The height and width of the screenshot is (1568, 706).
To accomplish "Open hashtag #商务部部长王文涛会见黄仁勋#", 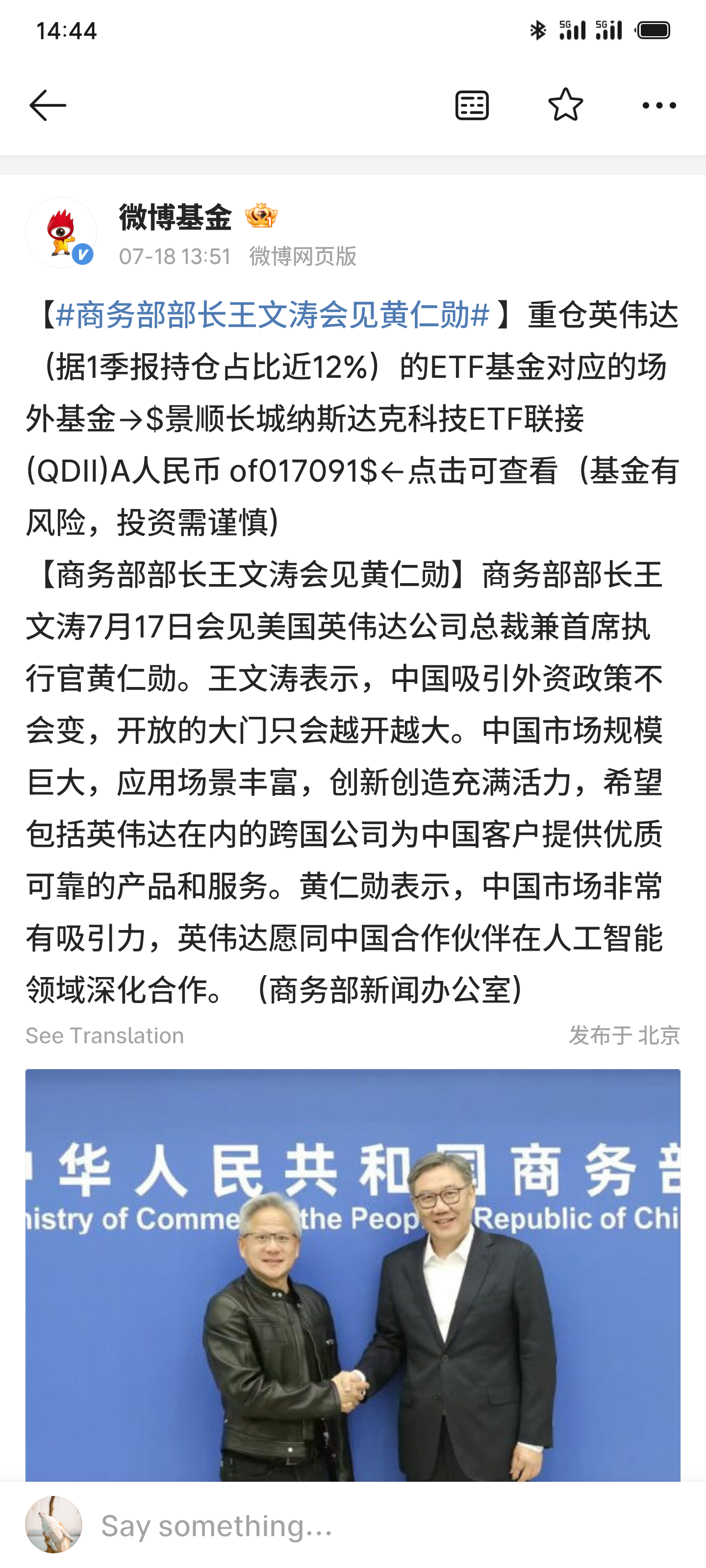I will point(272,315).
